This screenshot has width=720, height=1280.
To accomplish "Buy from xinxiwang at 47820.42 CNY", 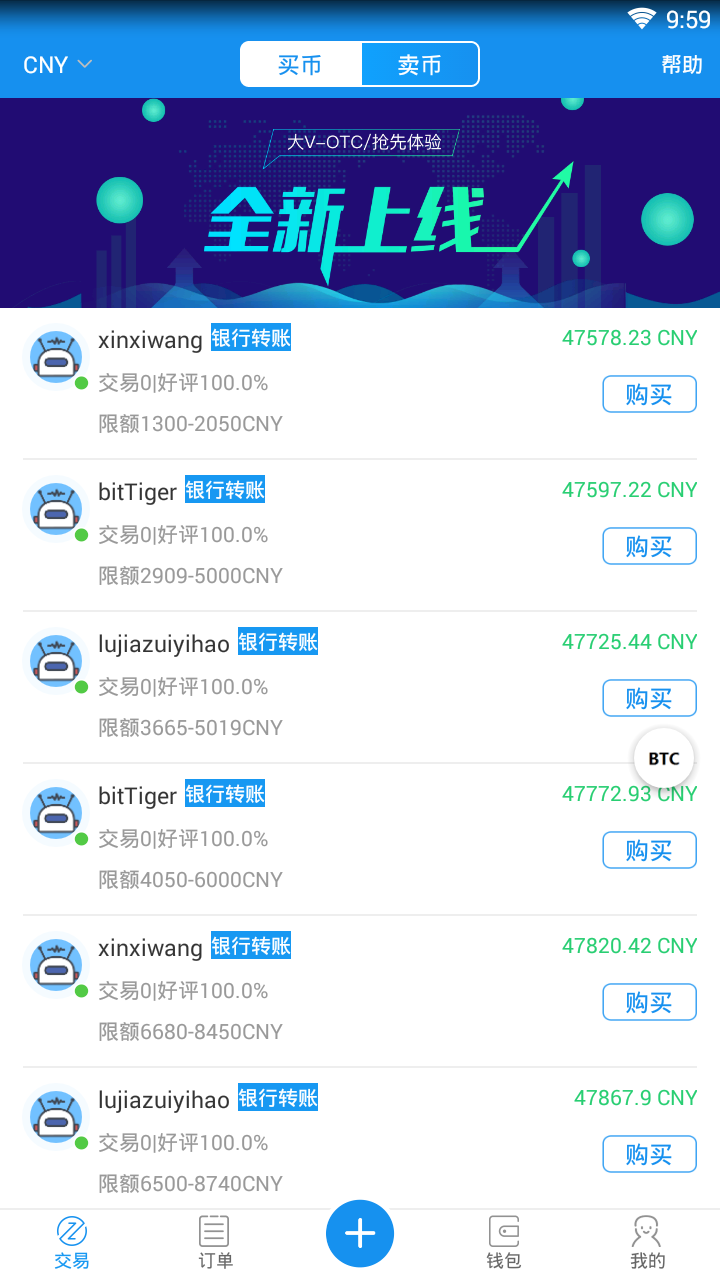I will tap(649, 1002).
